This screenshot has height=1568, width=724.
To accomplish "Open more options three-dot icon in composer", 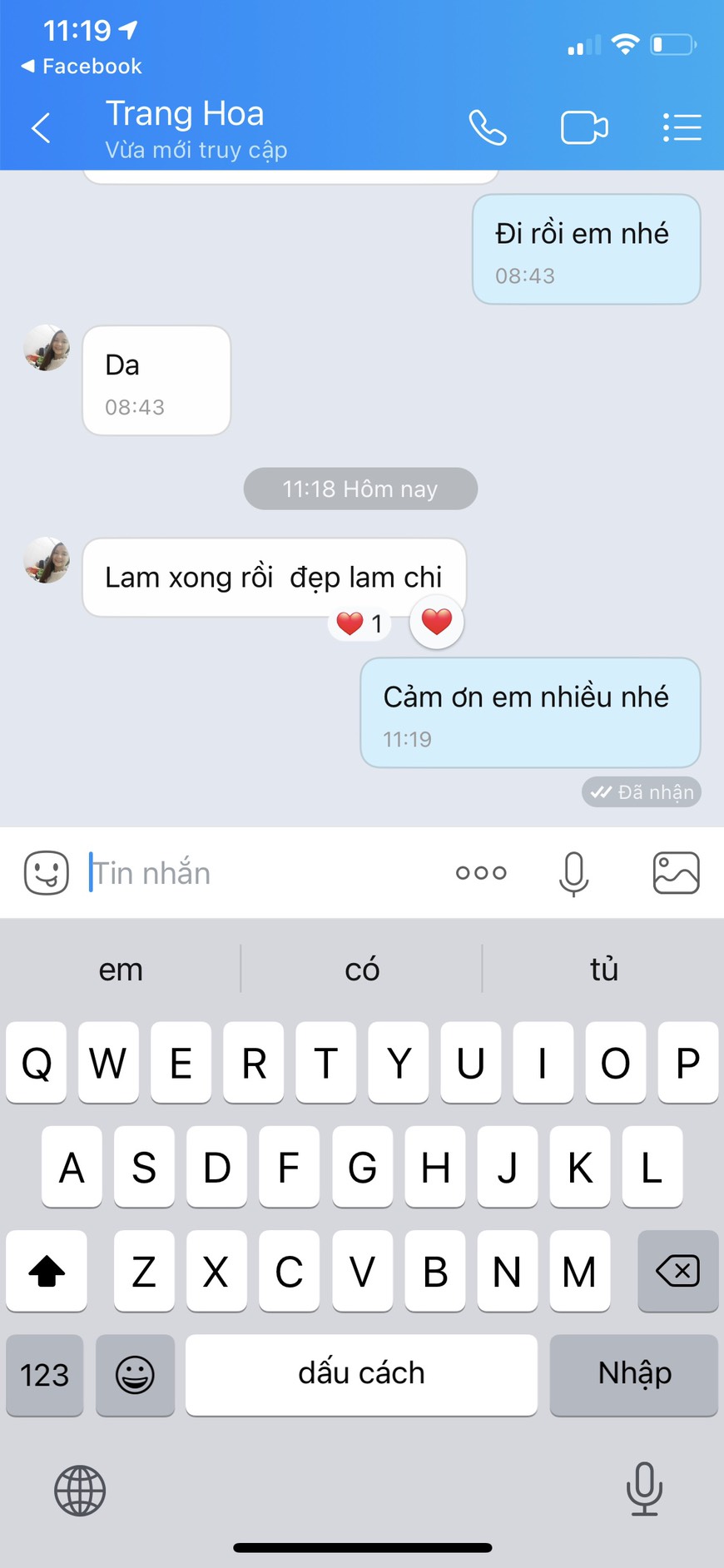I will coord(481,873).
